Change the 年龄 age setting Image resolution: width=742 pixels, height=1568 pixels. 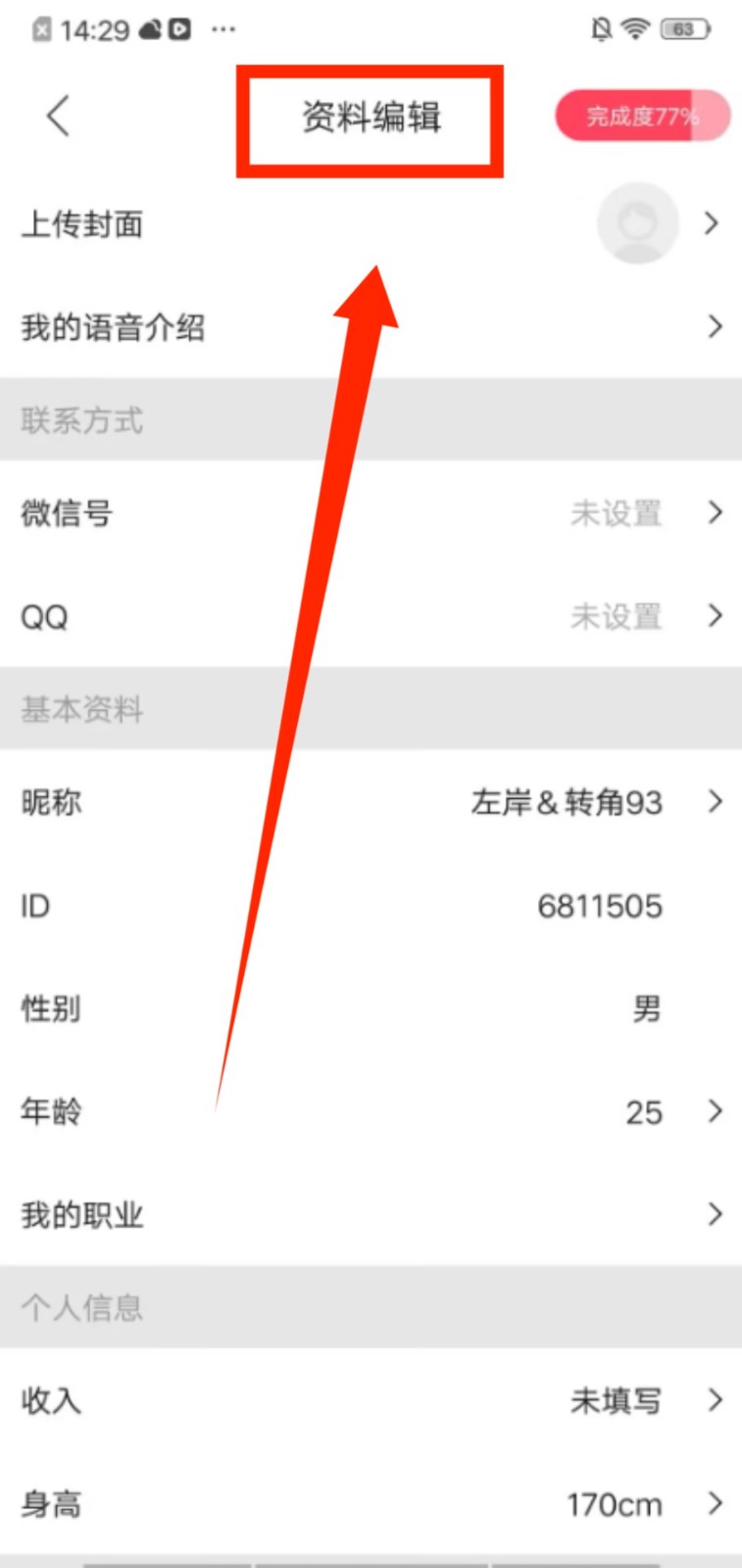tap(371, 1111)
